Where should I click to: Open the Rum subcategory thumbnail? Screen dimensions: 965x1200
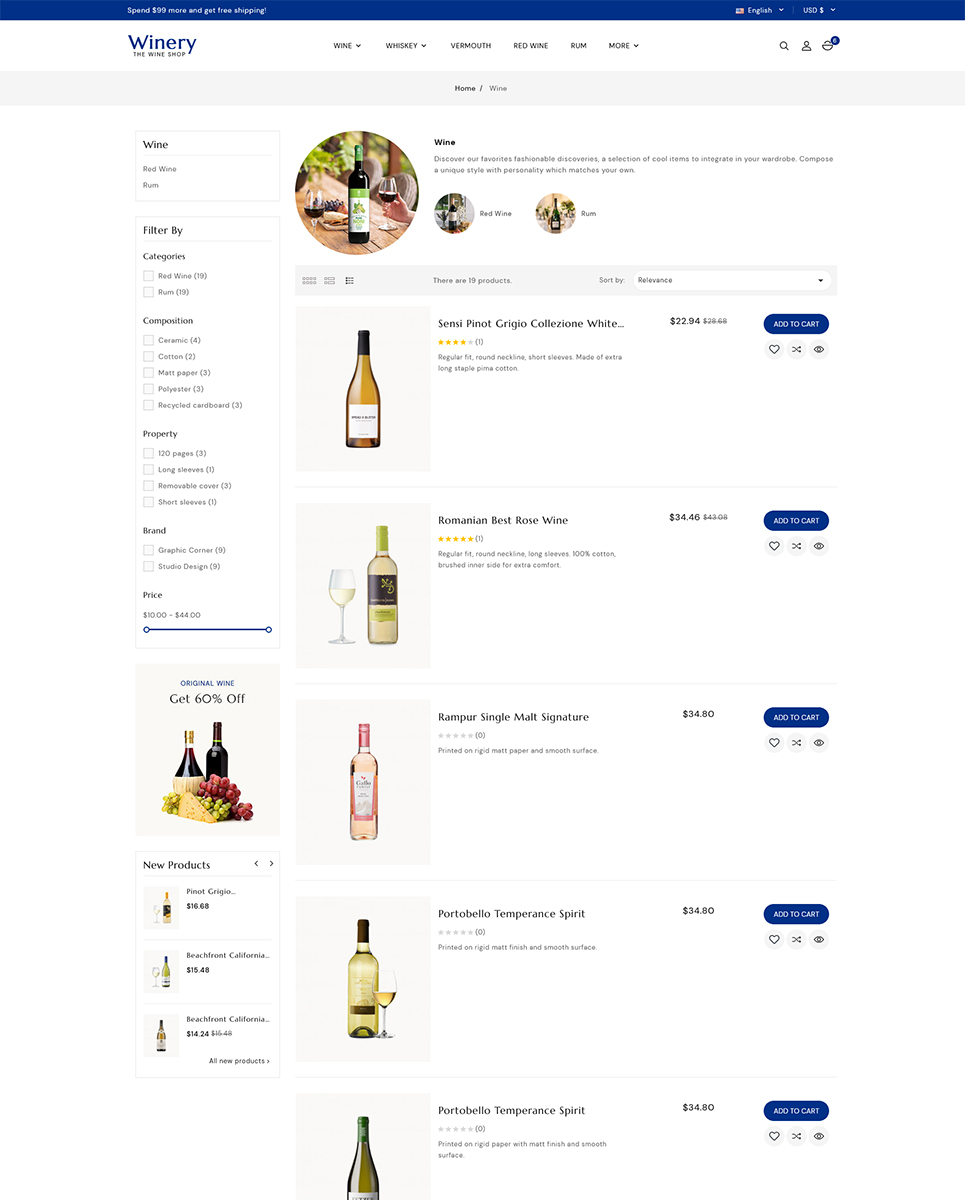(x=555, y=213)
